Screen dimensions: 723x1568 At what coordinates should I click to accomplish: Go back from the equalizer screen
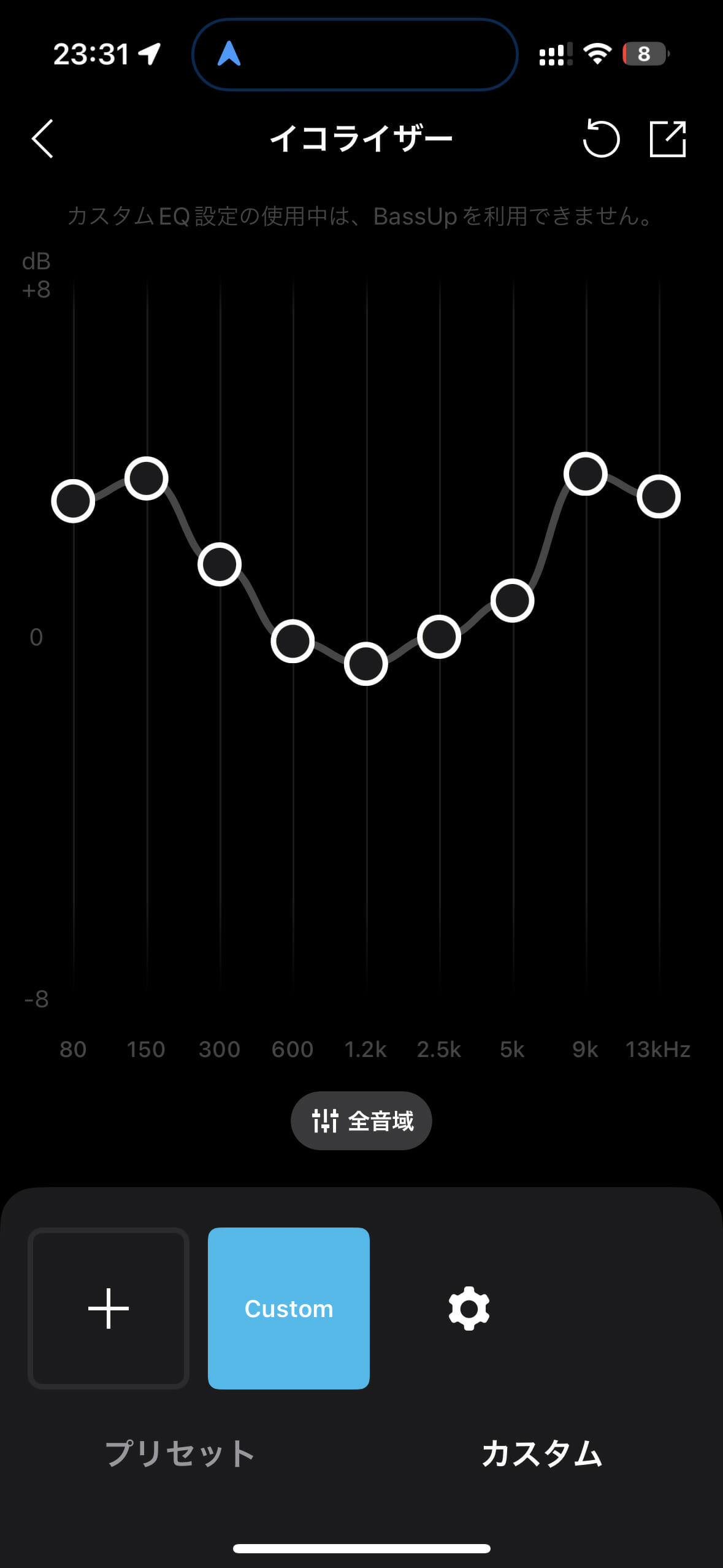point(43,139)
